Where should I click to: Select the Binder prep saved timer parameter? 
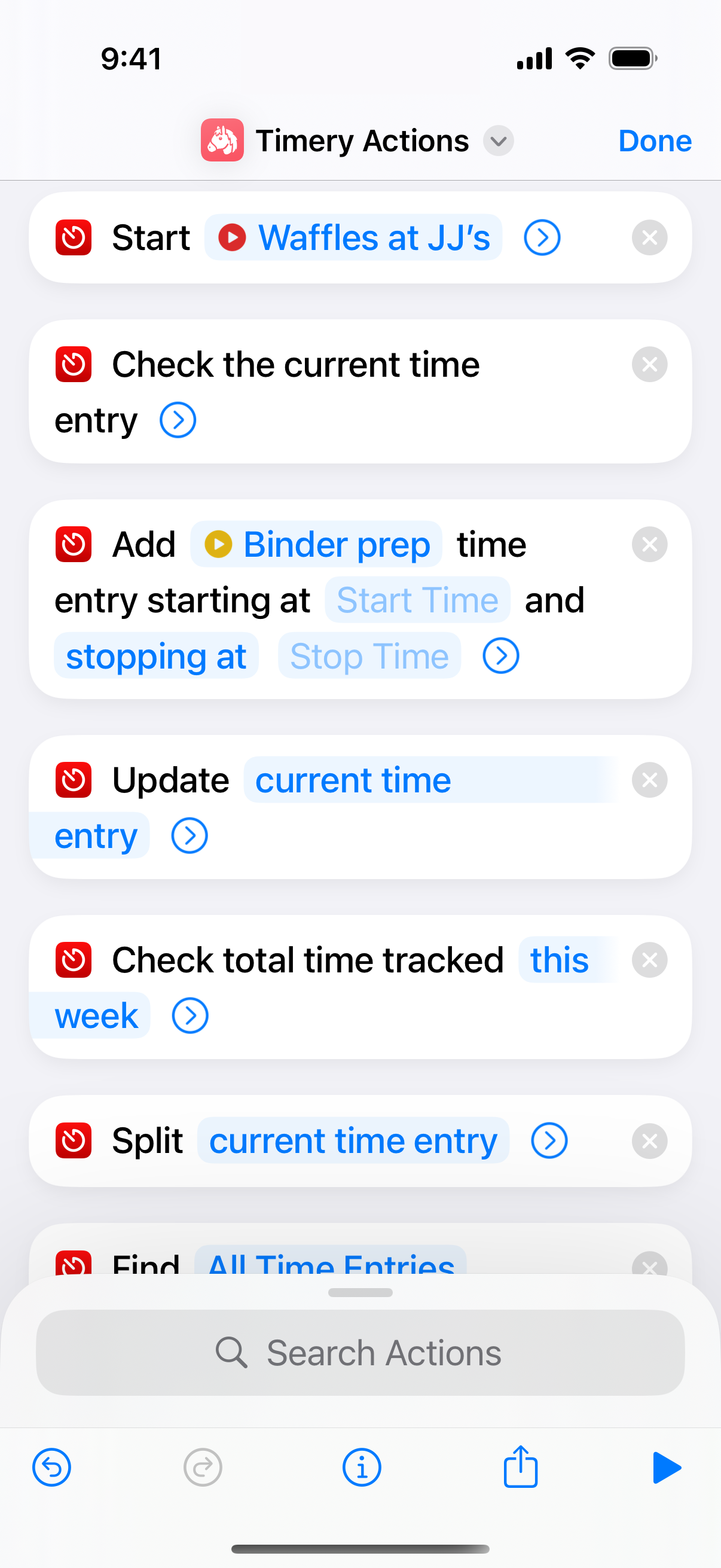click(x=316, y=544)
